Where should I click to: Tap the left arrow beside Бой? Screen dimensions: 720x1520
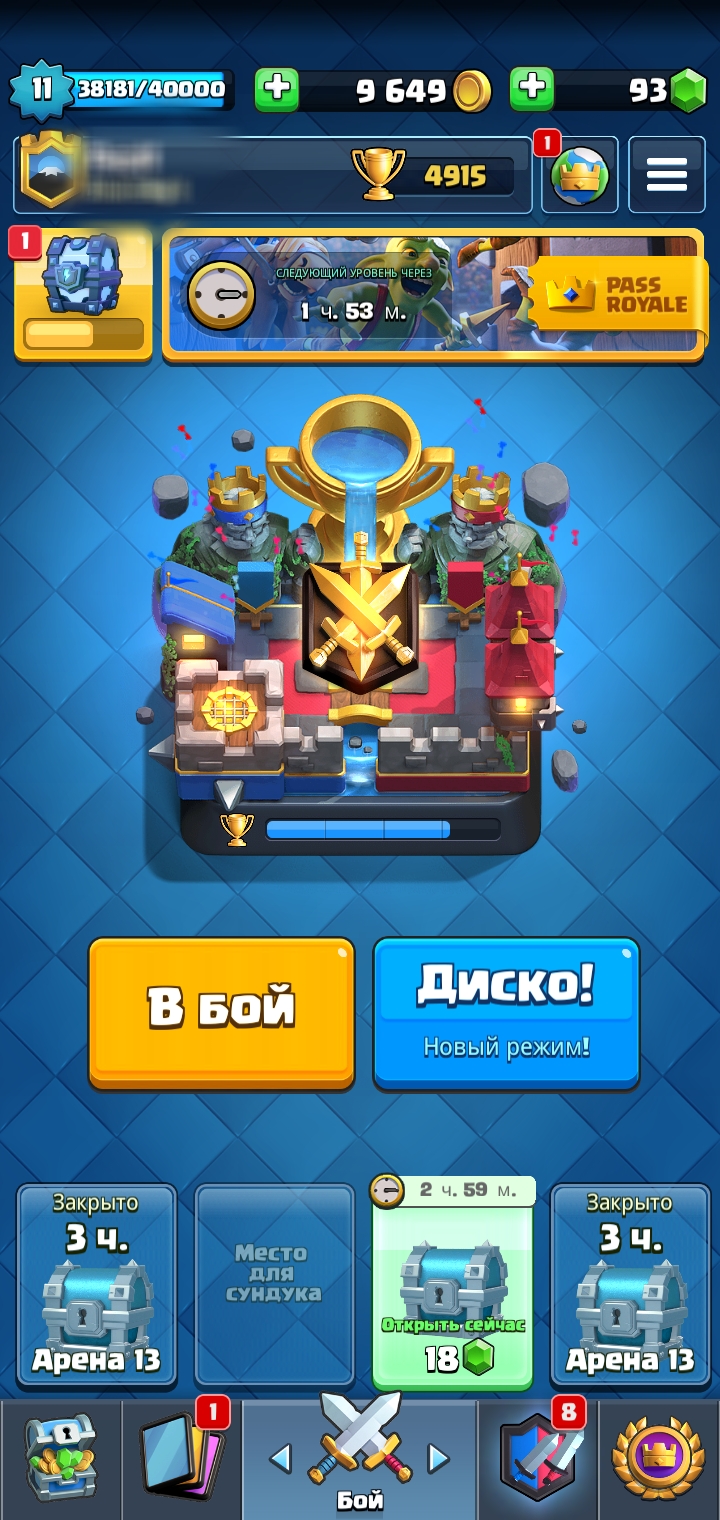tap(281, 1459)
